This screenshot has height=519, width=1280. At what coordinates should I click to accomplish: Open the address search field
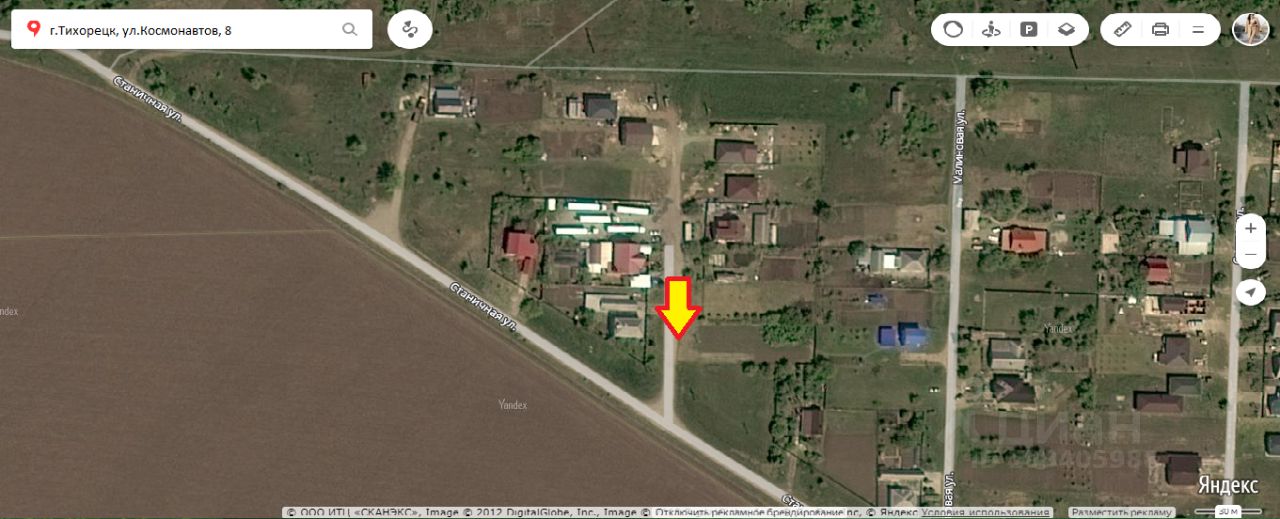[x=190, y=30]
